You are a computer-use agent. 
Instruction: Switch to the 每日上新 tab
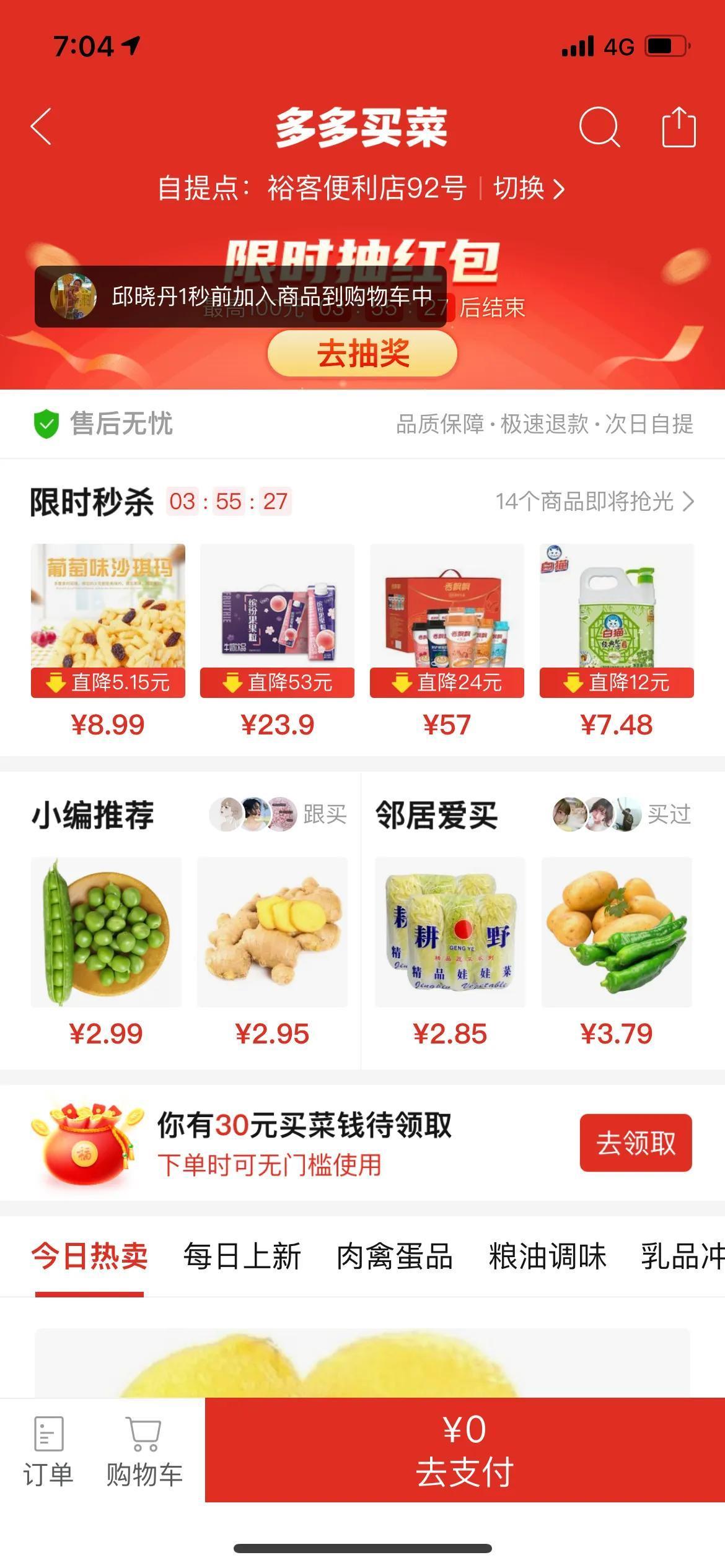pyautogui.click(x=242, y=1257)
